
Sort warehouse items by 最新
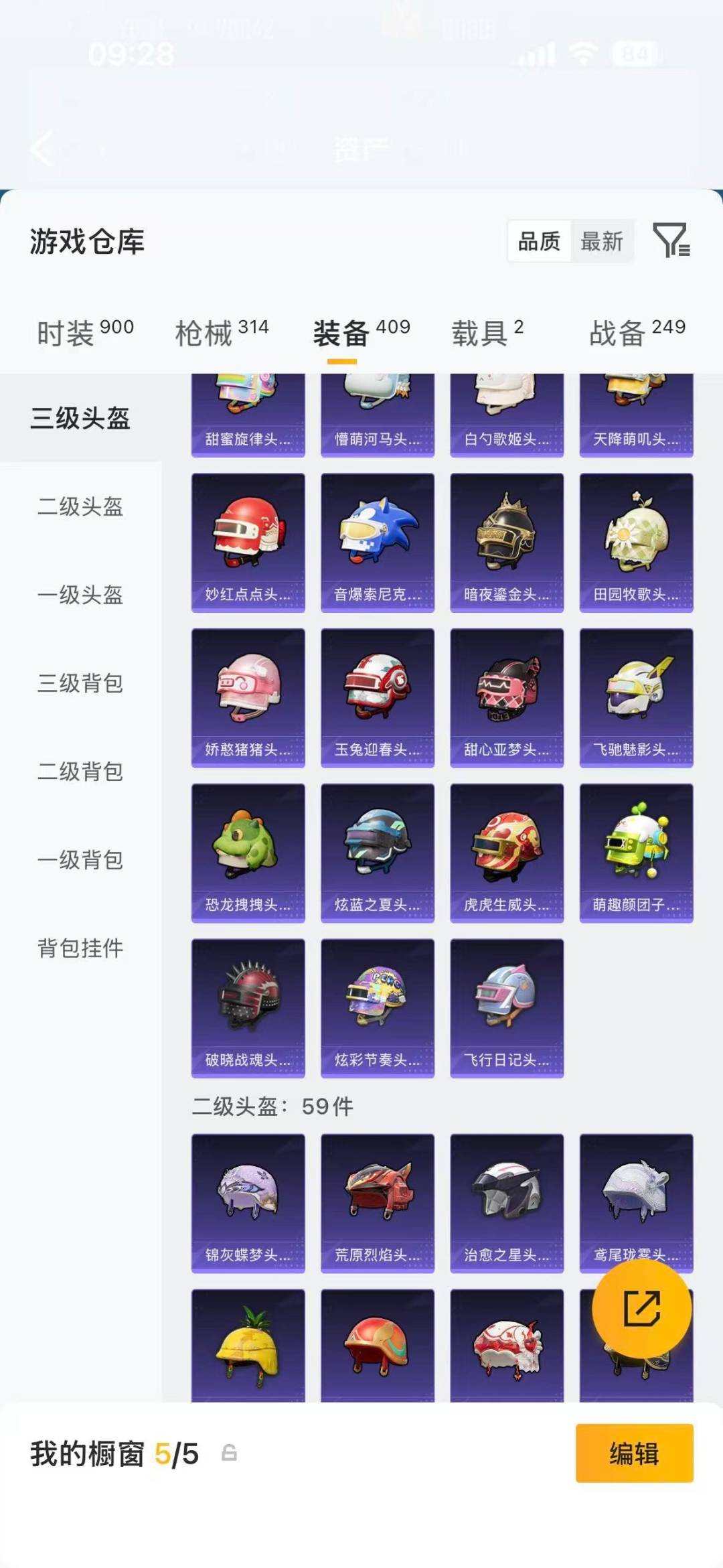[x=602, y=242]
